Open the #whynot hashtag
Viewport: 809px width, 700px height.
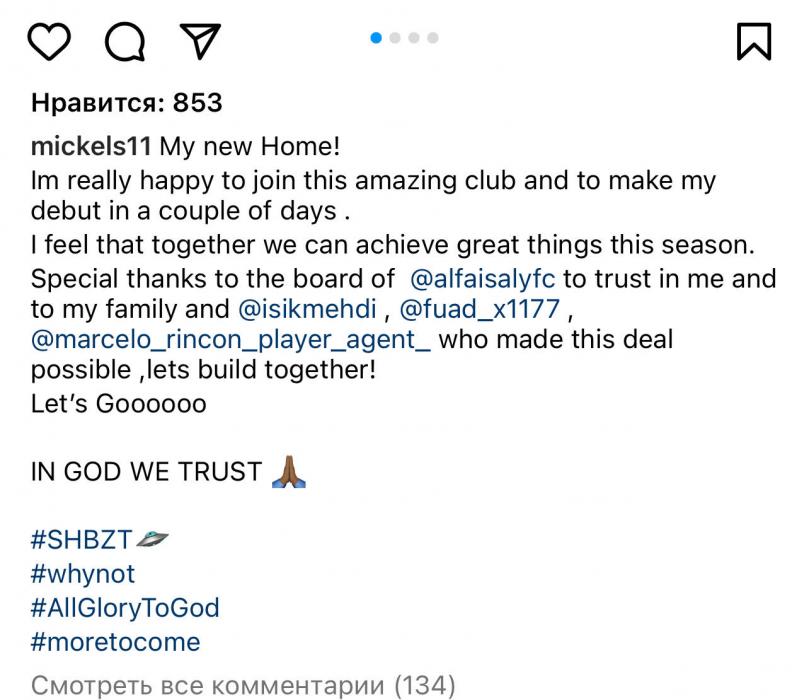click(x=83, y=574)
